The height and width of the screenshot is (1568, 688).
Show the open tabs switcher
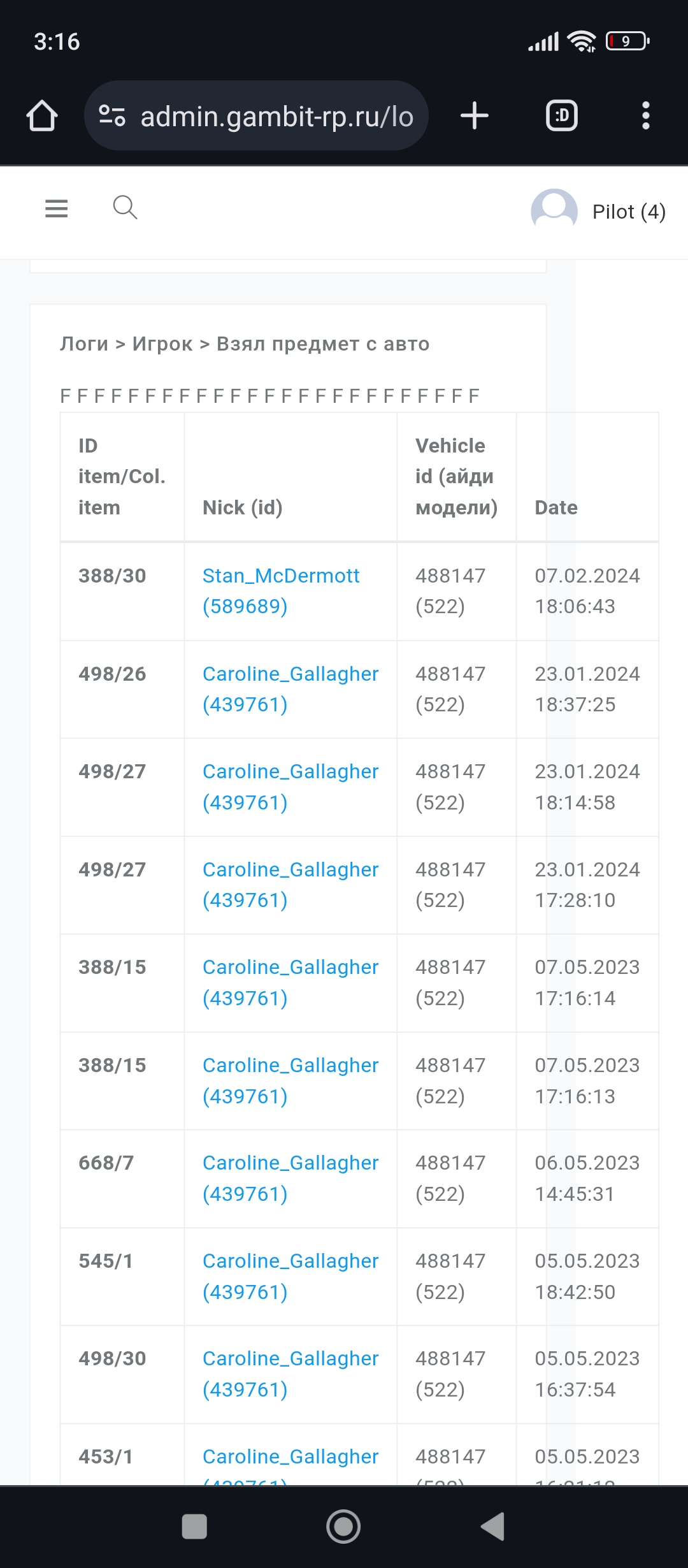[x=561, y=116]
